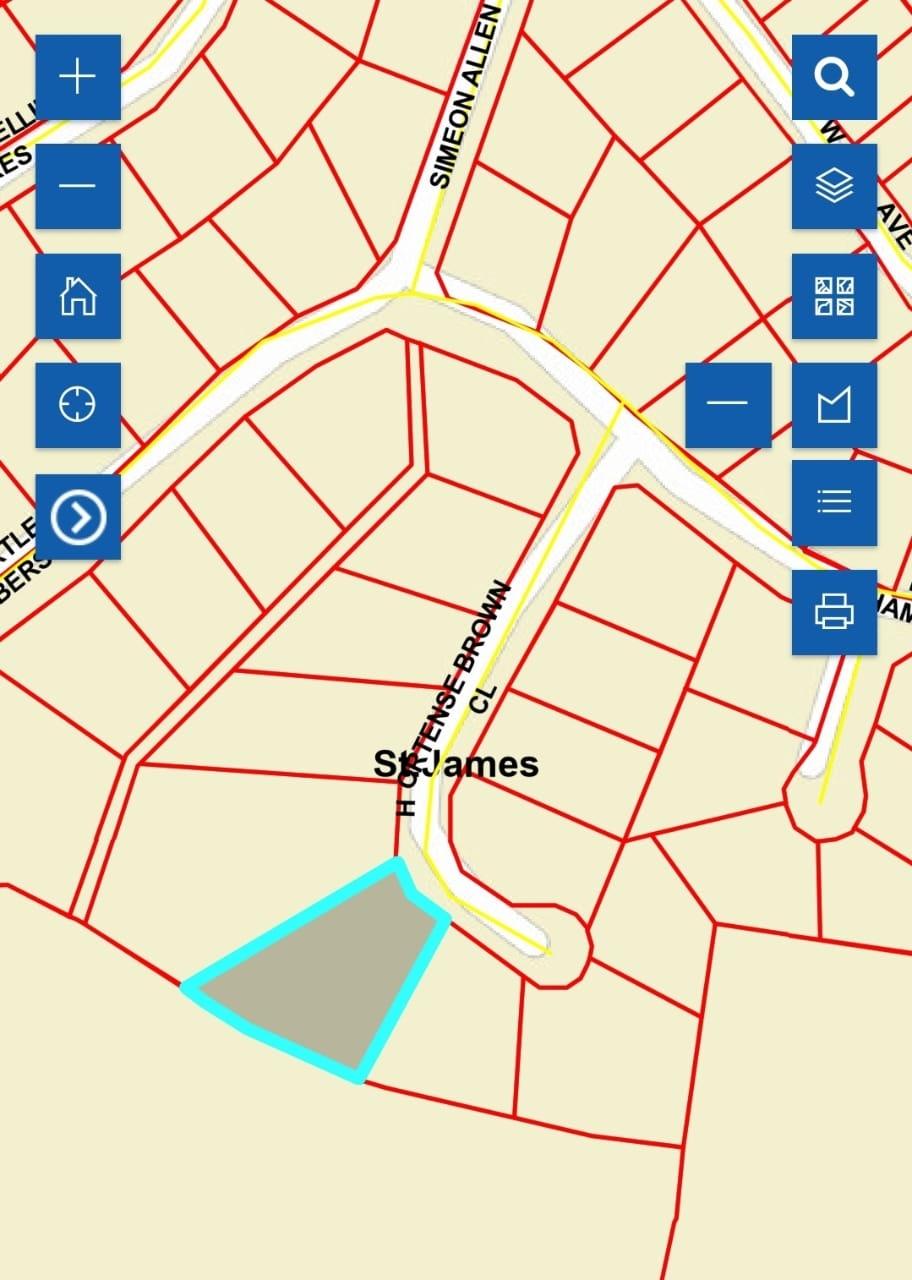Show the legend list
The height and width of the screenshot is (1280, 912).
834,502
